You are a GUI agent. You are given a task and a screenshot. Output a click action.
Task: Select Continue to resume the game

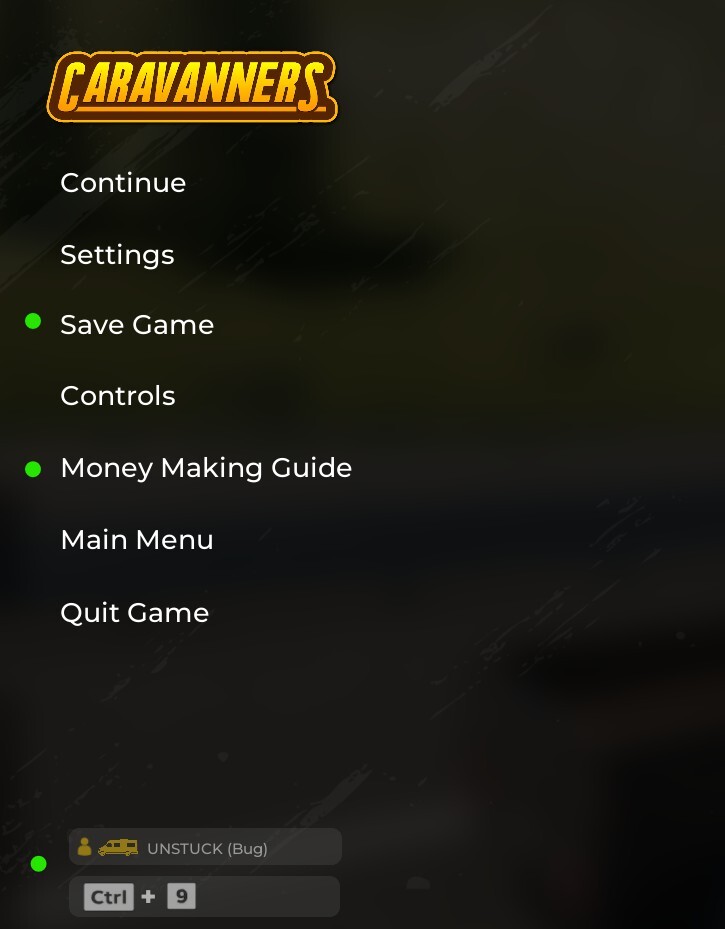(x=123, y=183)
